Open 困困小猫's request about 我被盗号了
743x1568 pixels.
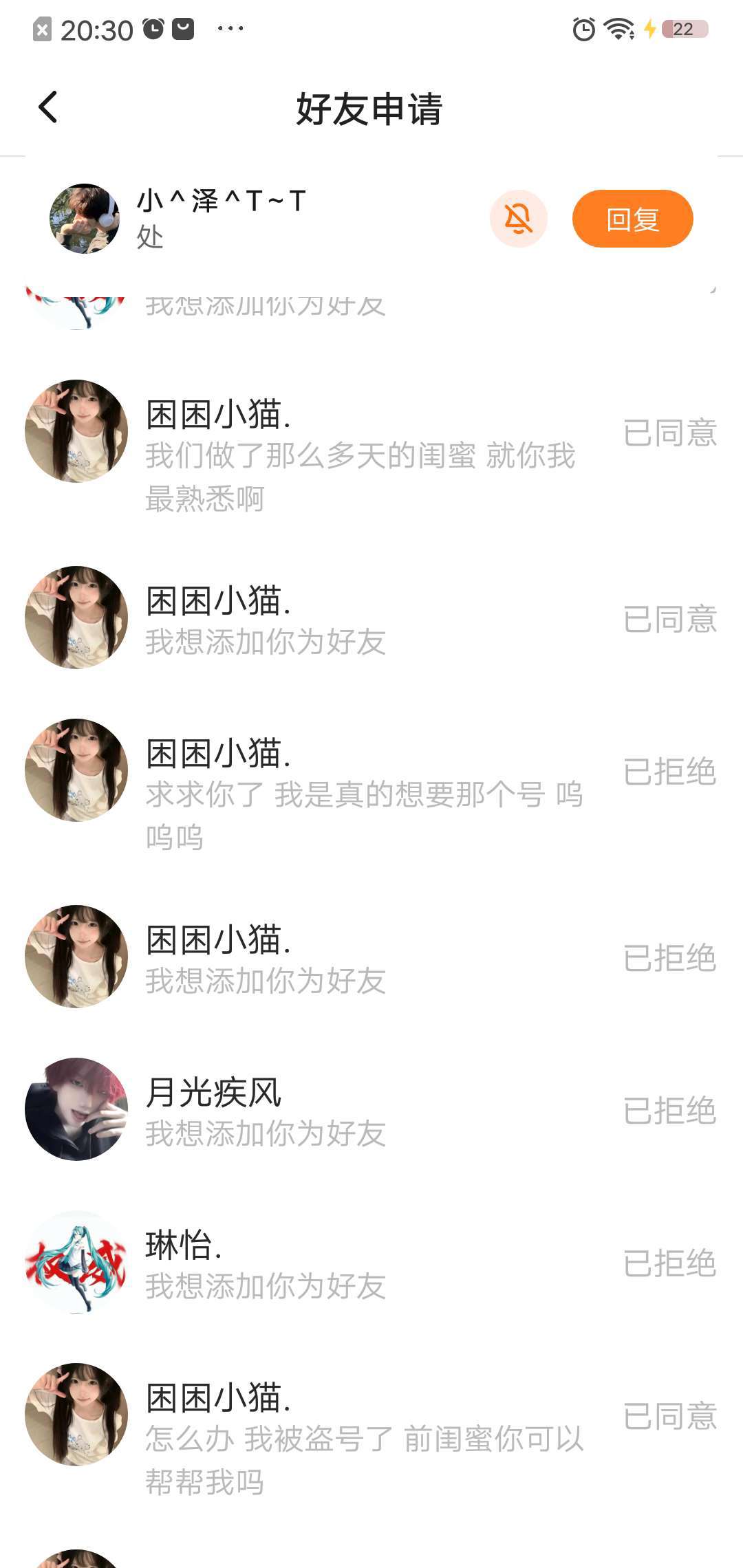click(363, 1439)
